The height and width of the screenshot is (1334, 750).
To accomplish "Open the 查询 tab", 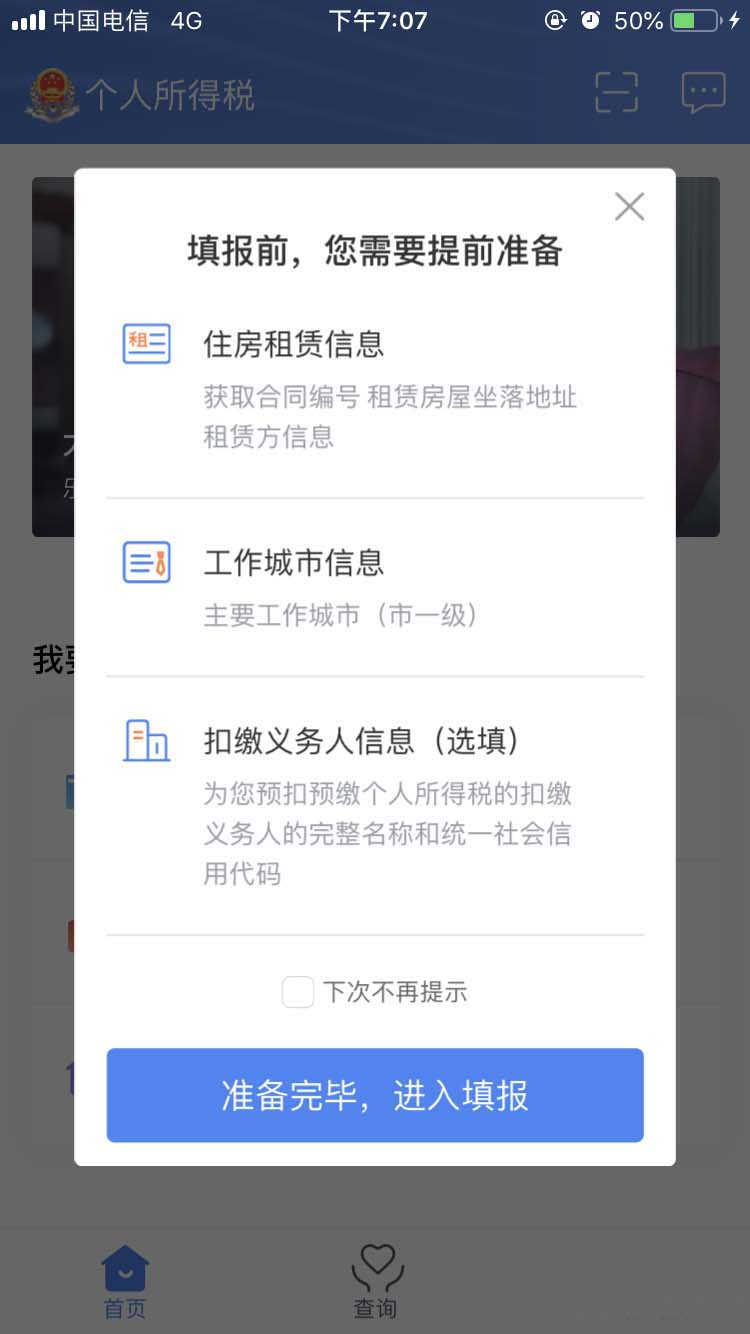I will coord(376,1281).
